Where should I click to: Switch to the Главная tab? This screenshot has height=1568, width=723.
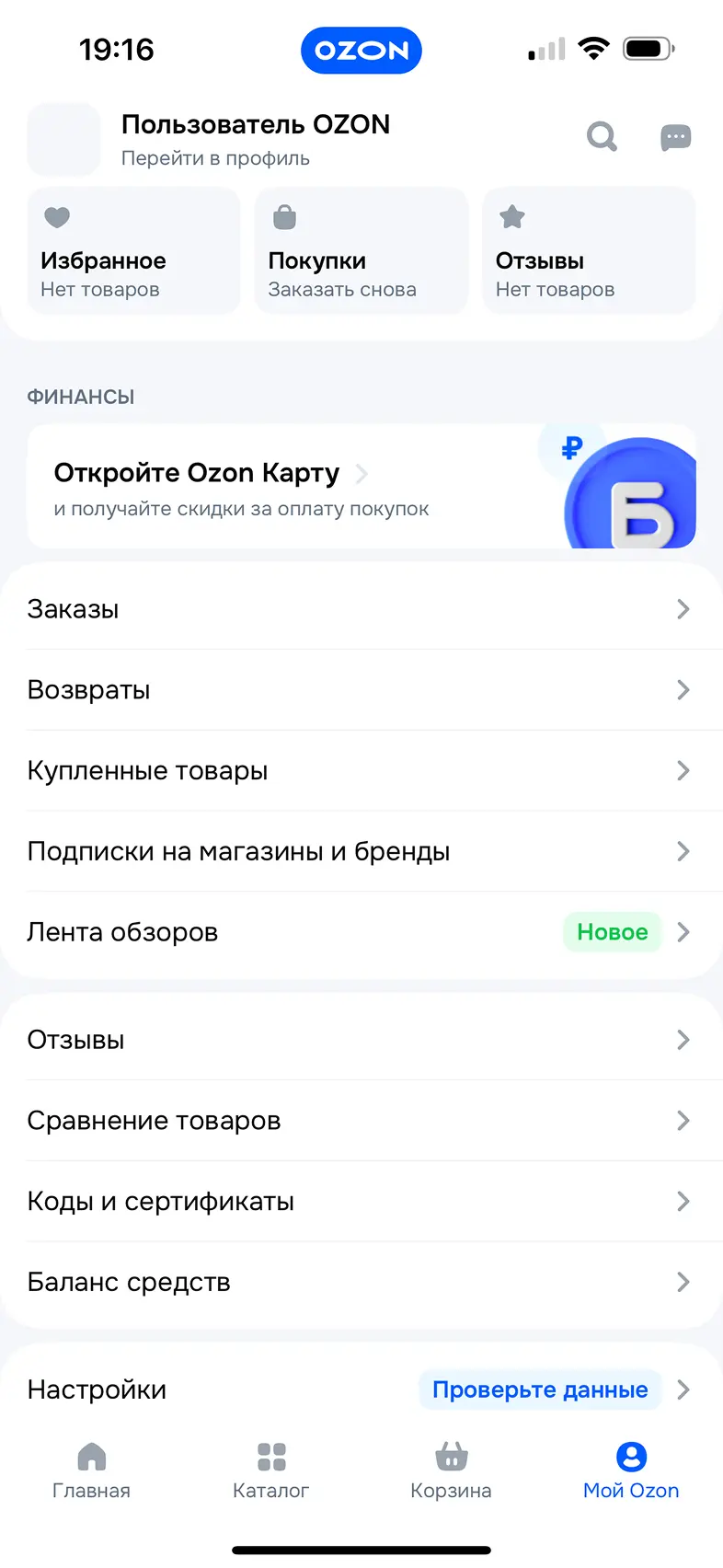tap(91, 1470)
